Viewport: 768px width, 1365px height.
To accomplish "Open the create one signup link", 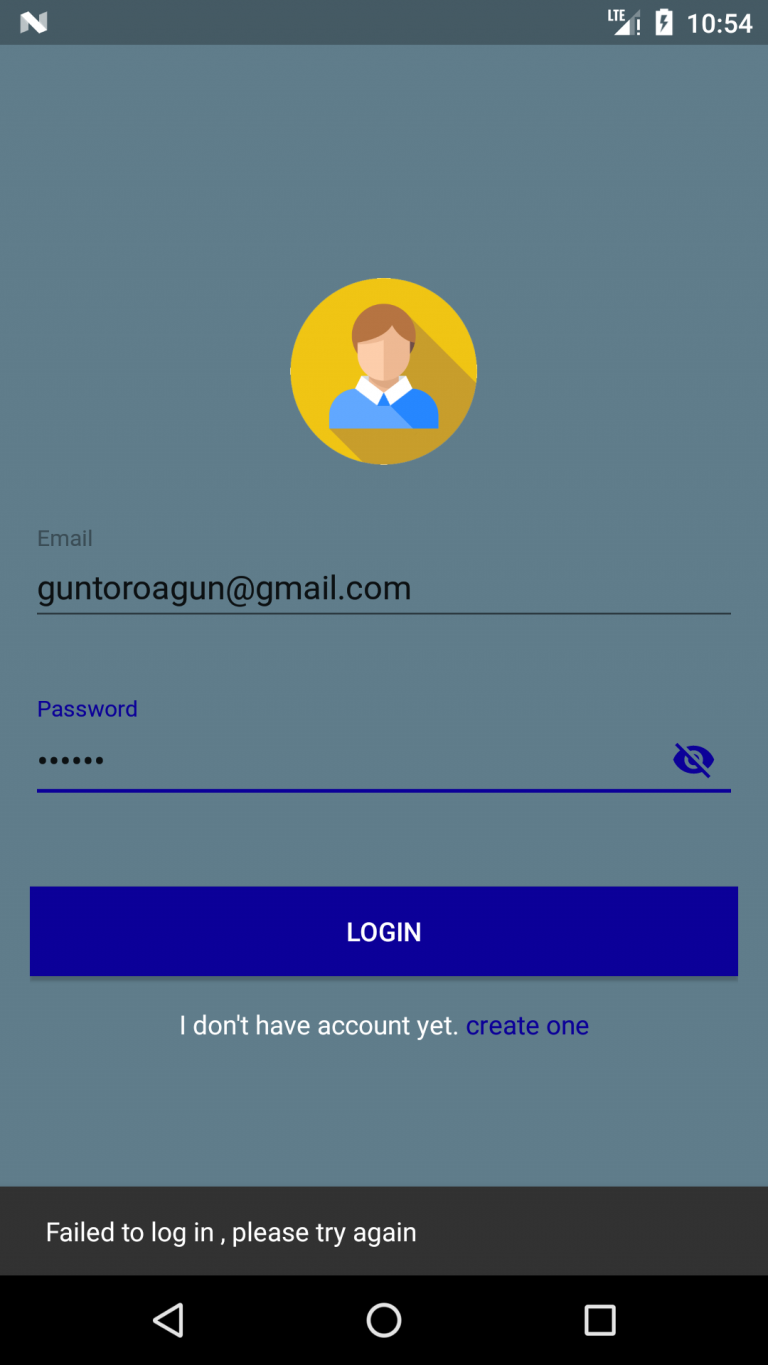I will tap(527, 1025).
